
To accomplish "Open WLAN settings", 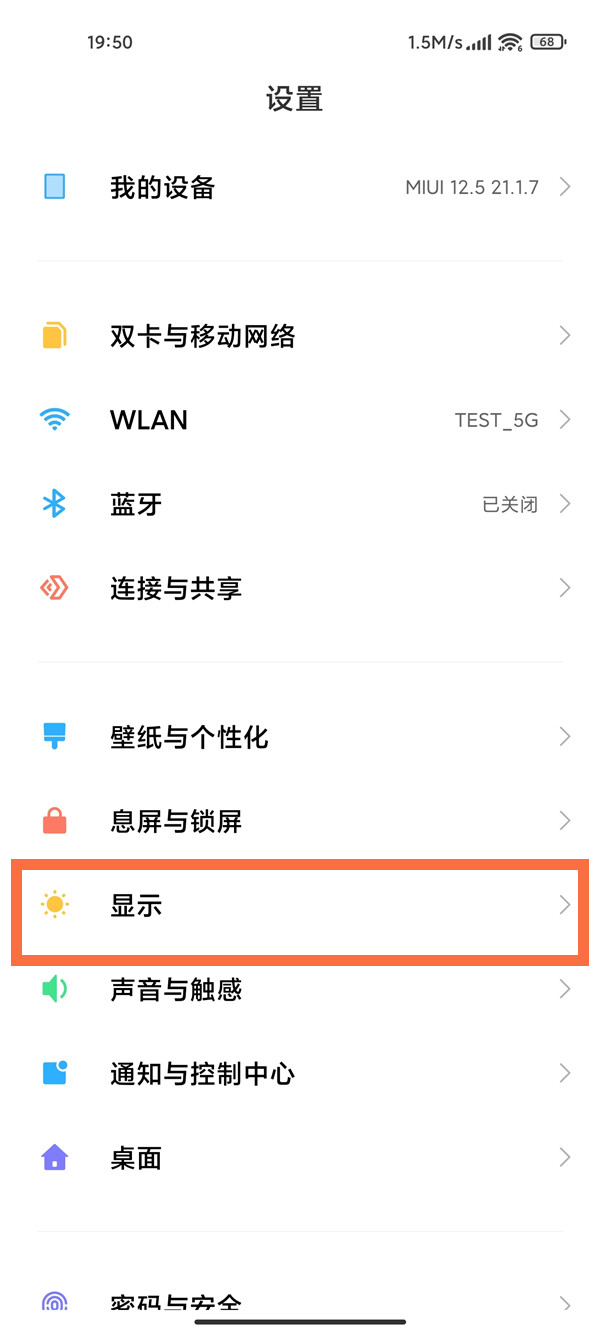I will click(x=300, y=420).
